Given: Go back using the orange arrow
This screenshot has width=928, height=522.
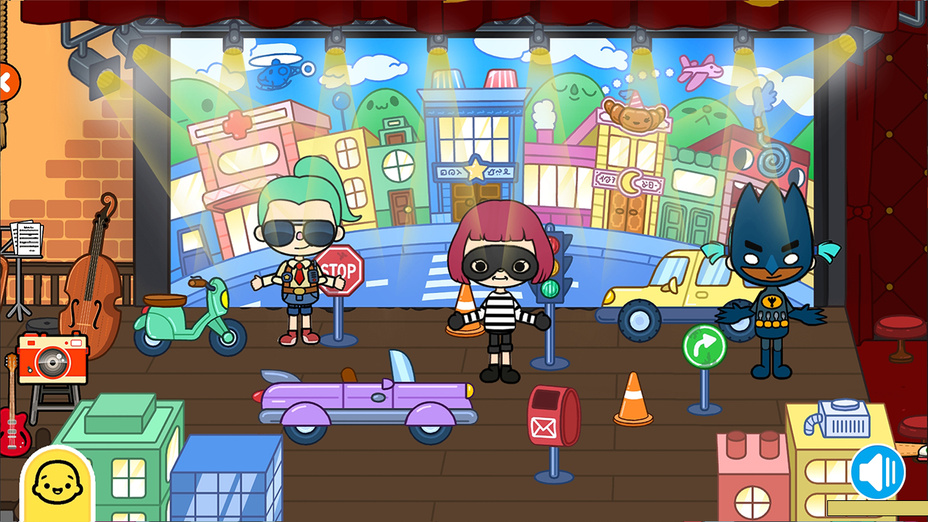Looking at the screenshot, I should (5, 82).
